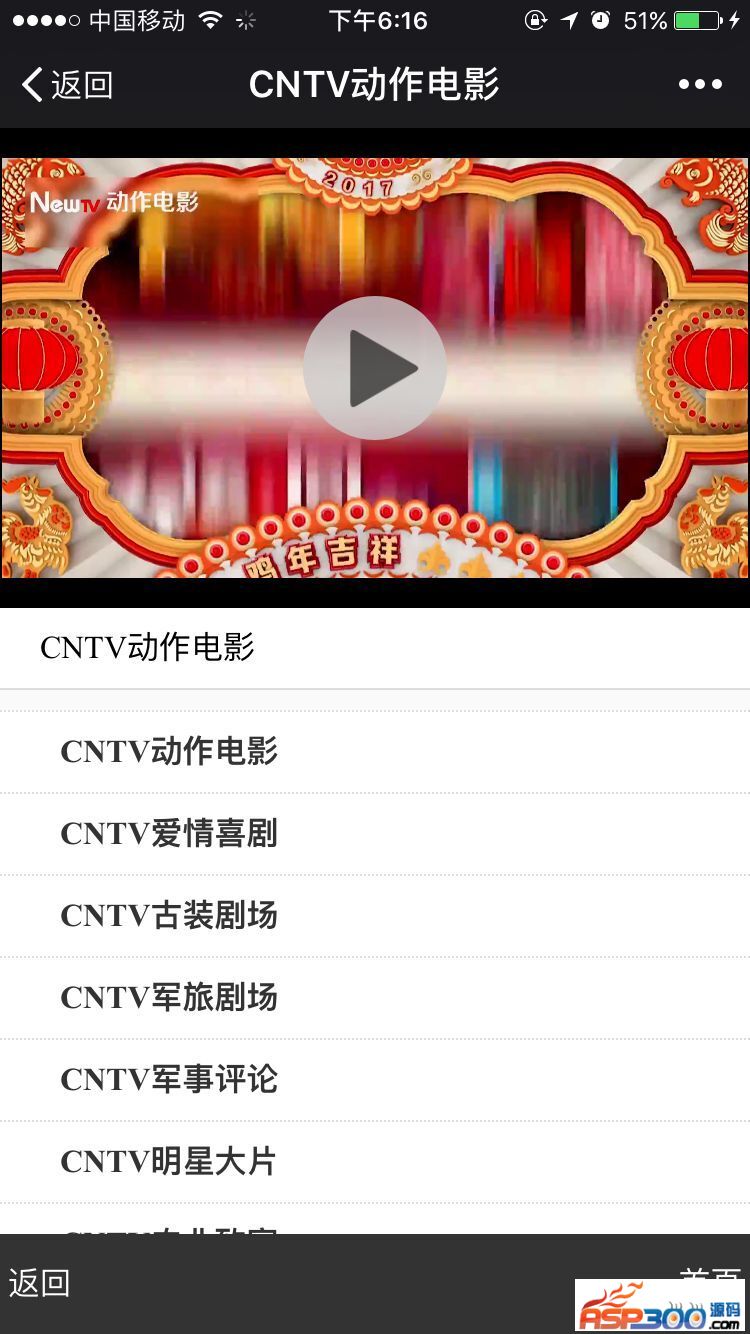Tap 返回 in the bottom bar
750x1334 pixels.
click(40, 1283)
